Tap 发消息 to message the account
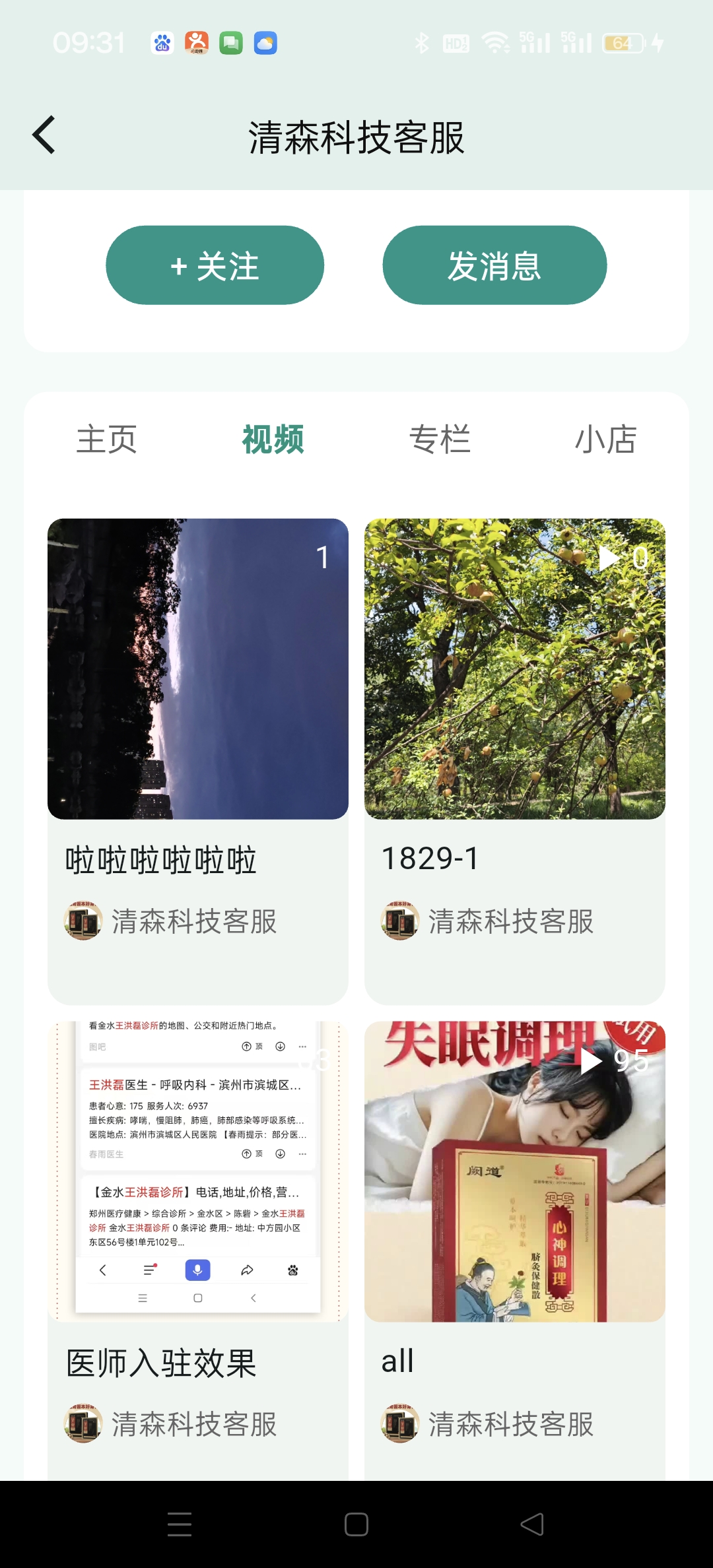Image resolution: width=713 pixels, height=1568 pixels. pyautogui.click(x=495, y=265)
